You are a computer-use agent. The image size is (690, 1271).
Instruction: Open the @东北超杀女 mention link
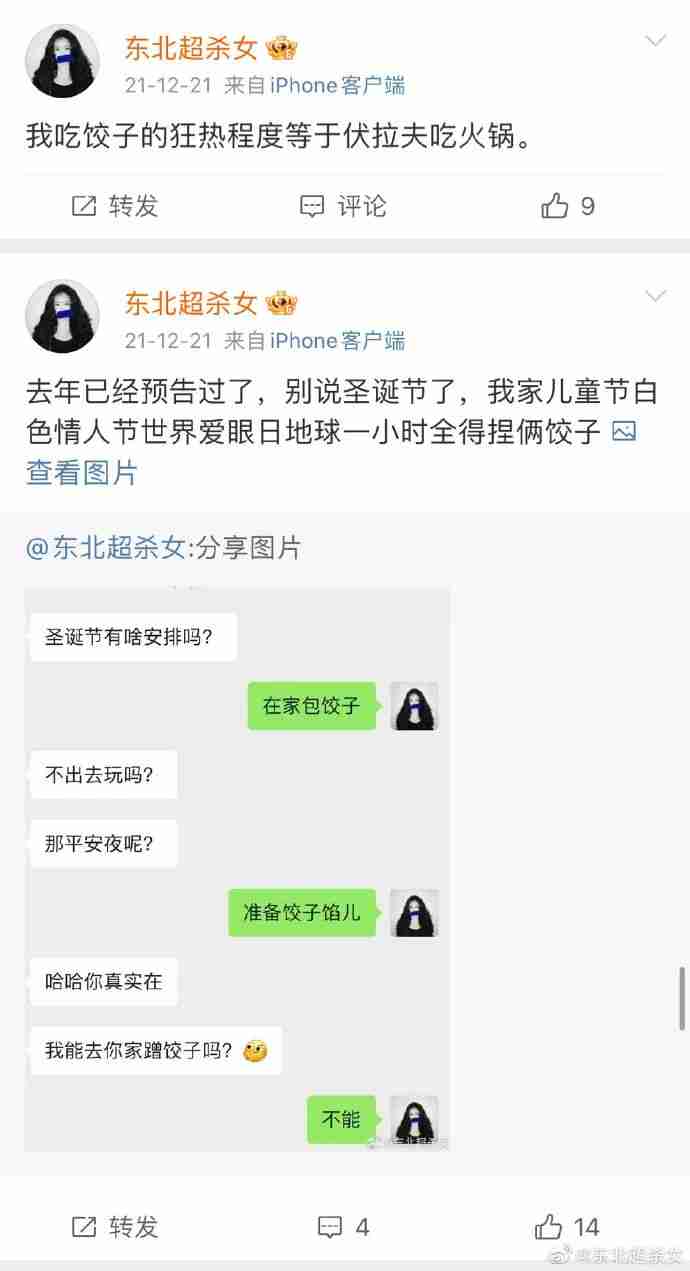click(x=105, y=548)
